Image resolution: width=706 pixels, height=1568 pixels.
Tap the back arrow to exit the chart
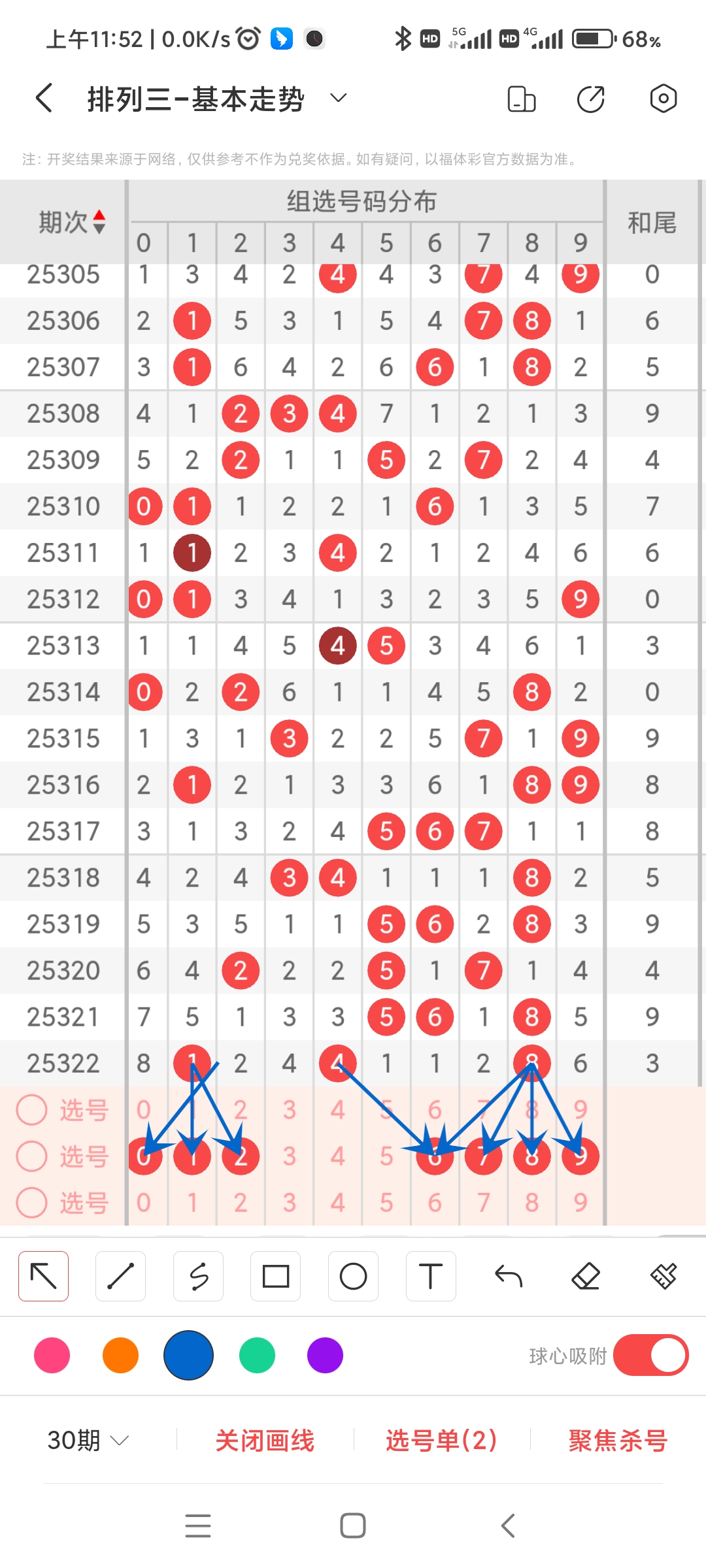pyautogui.click(x=42, y=98)
